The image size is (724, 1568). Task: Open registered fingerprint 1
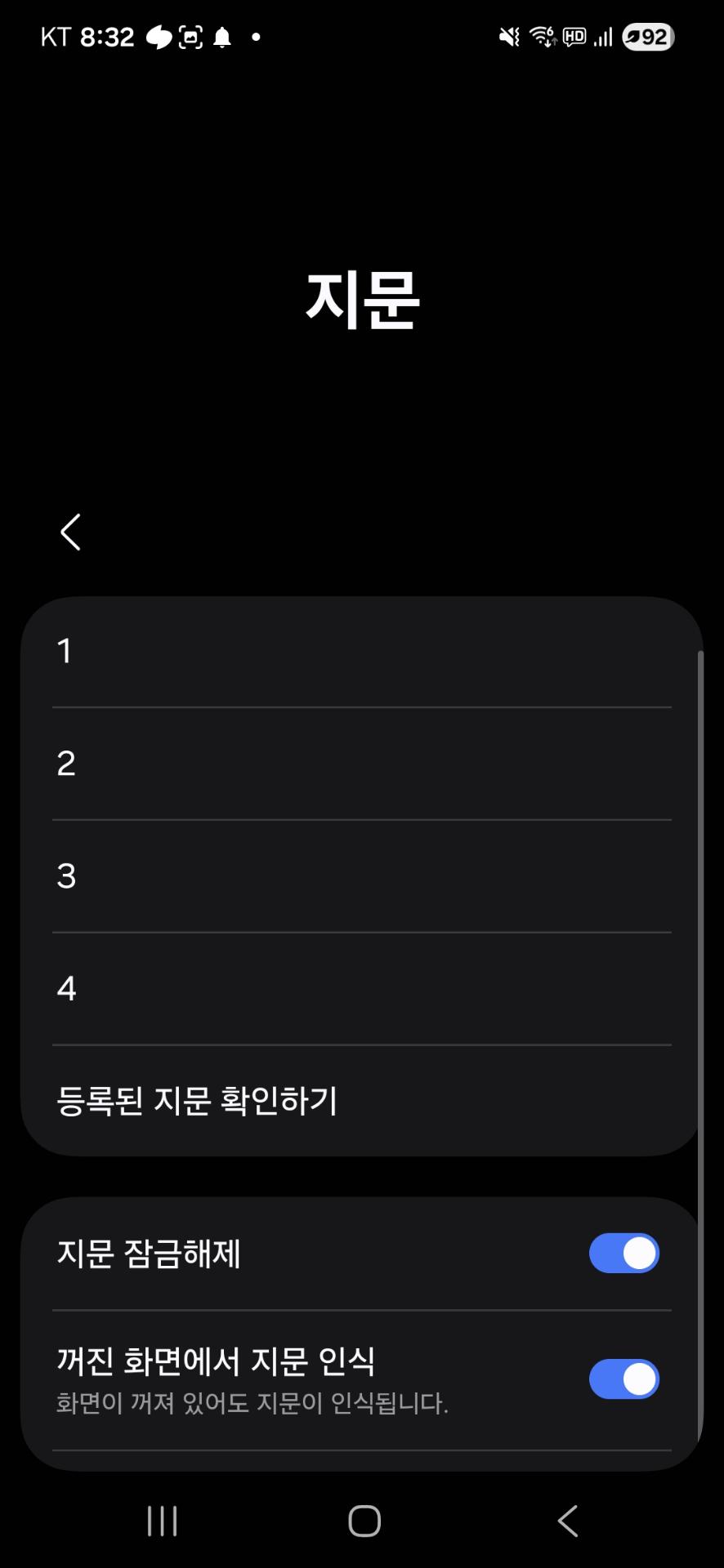(x=361, y=652)
